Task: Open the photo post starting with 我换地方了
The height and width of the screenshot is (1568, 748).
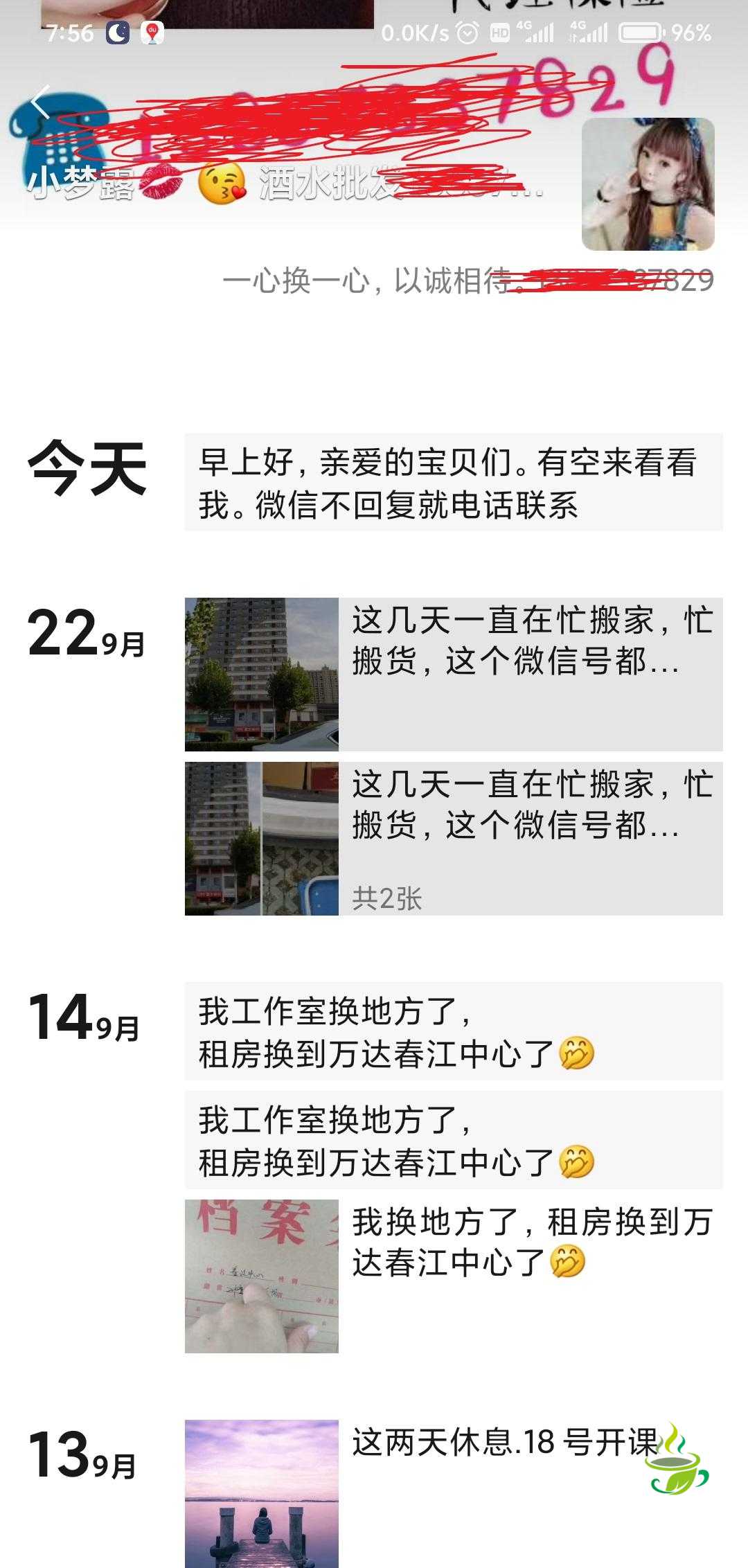Action: coord(453,1276)
